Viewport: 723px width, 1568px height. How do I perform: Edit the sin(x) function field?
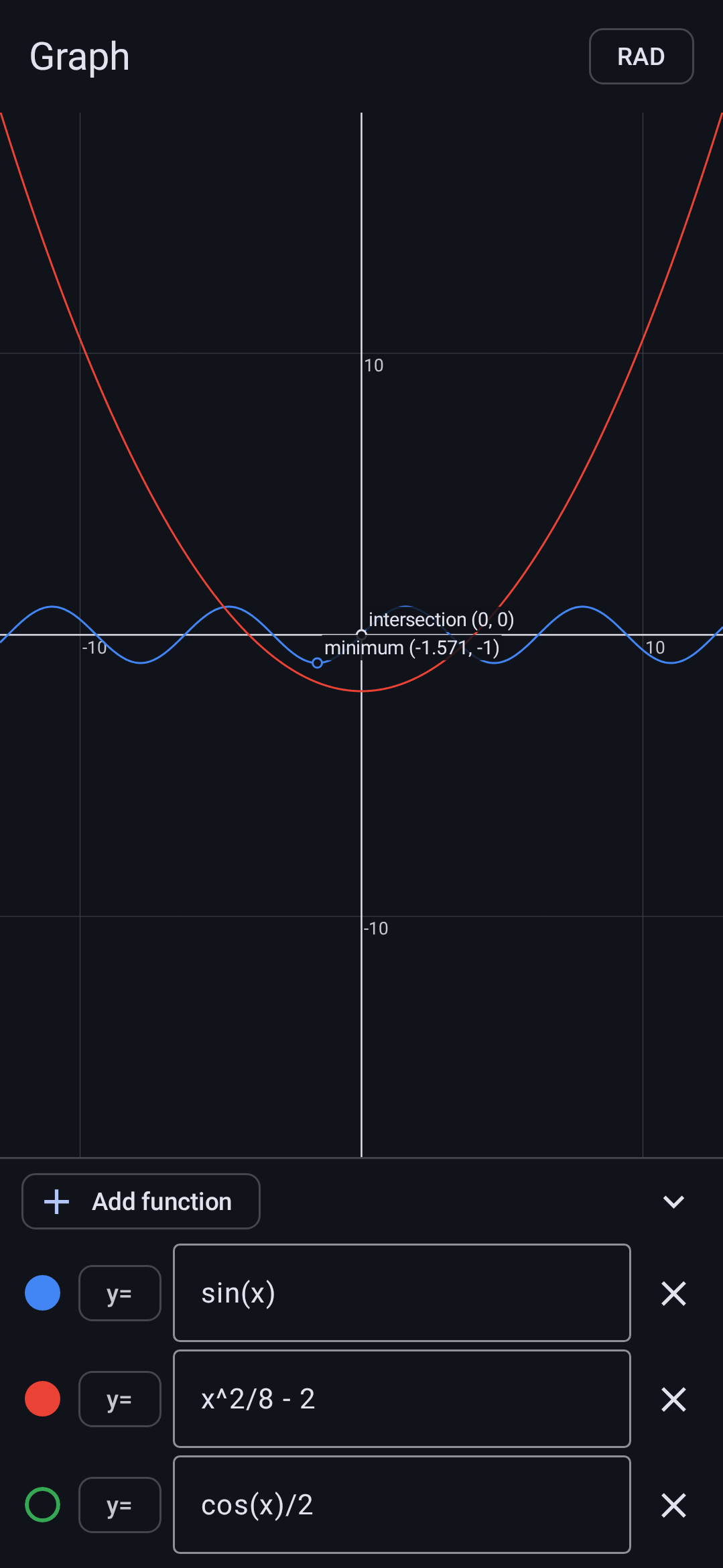tap(402, 1293)
